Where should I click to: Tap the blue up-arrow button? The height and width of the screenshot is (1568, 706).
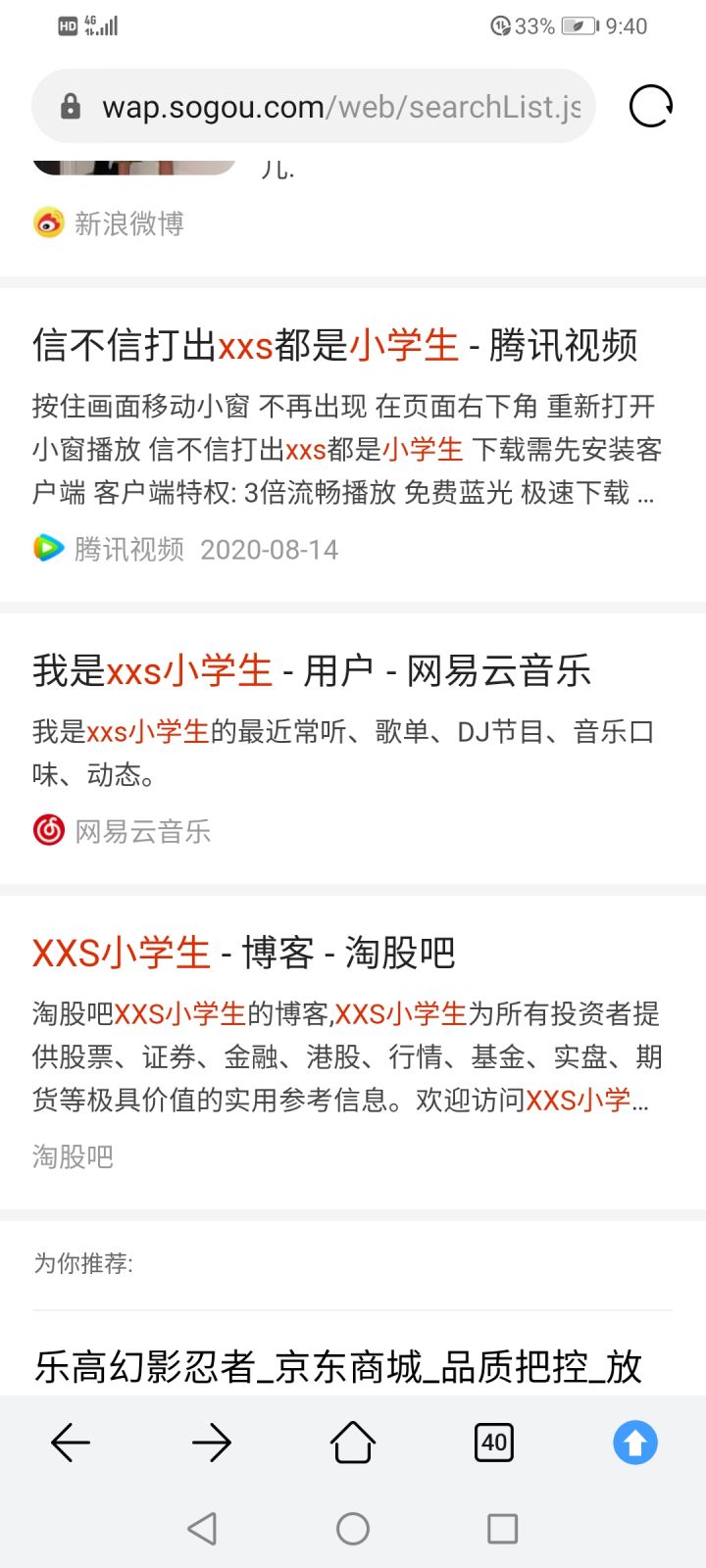click(x=635, y=1443)
